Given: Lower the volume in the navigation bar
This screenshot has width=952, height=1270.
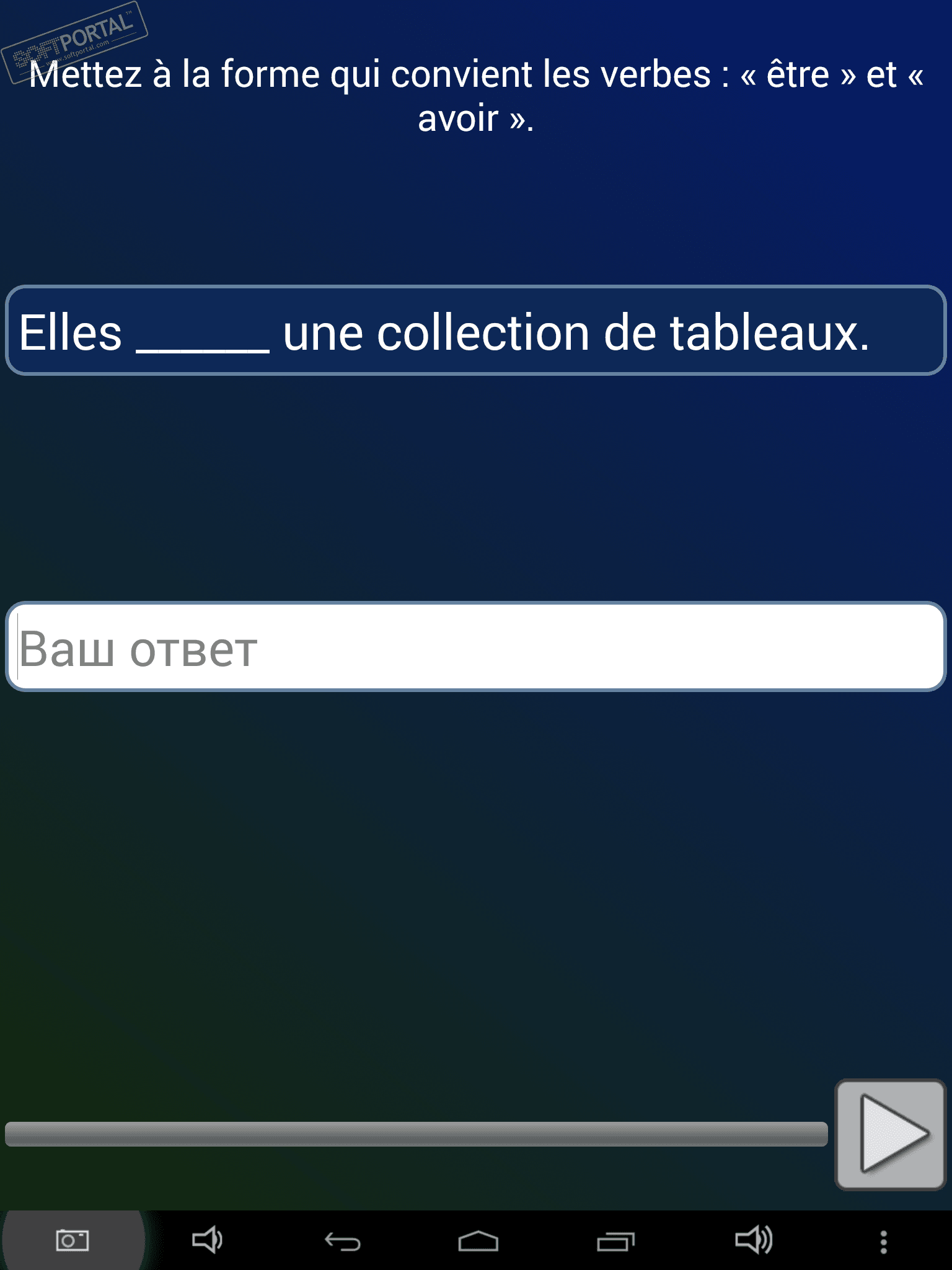Looking at the screenshot, I should click(x=207, y=1241).
